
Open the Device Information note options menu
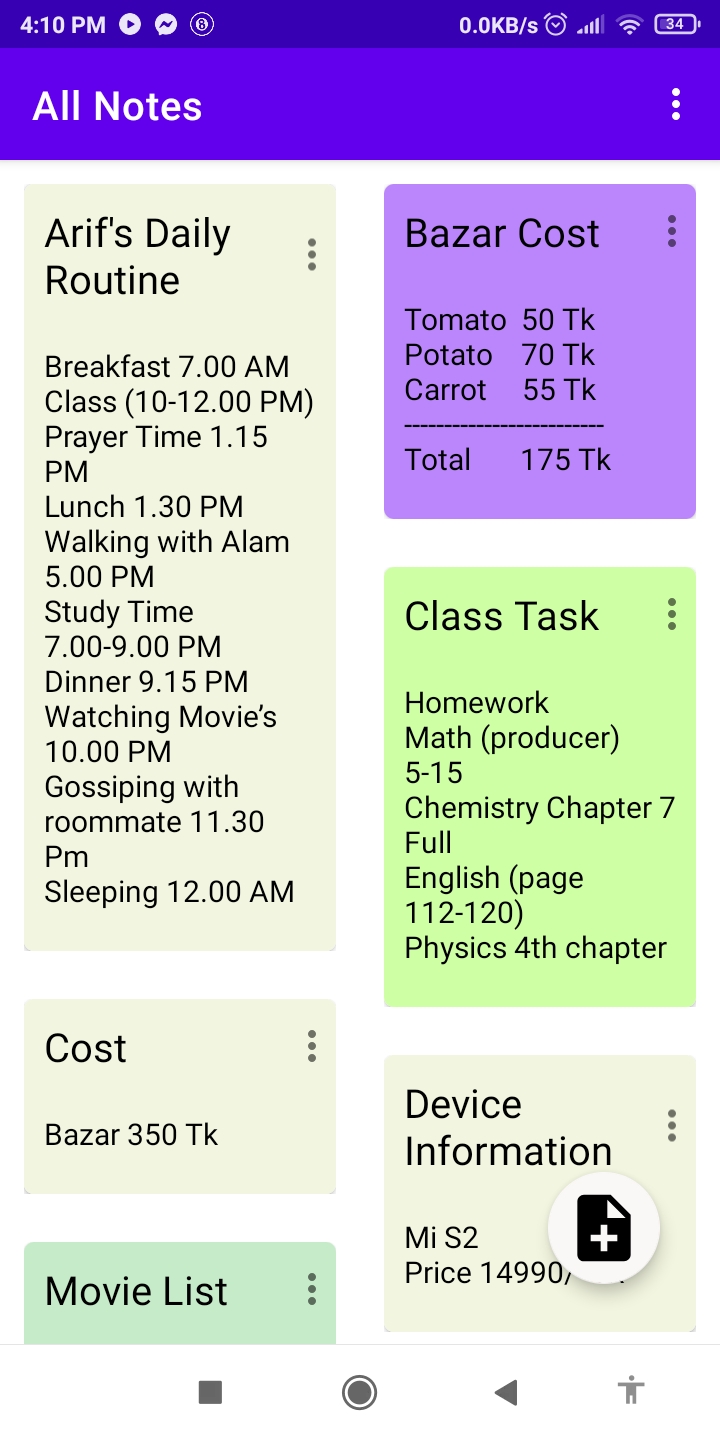672,1124
